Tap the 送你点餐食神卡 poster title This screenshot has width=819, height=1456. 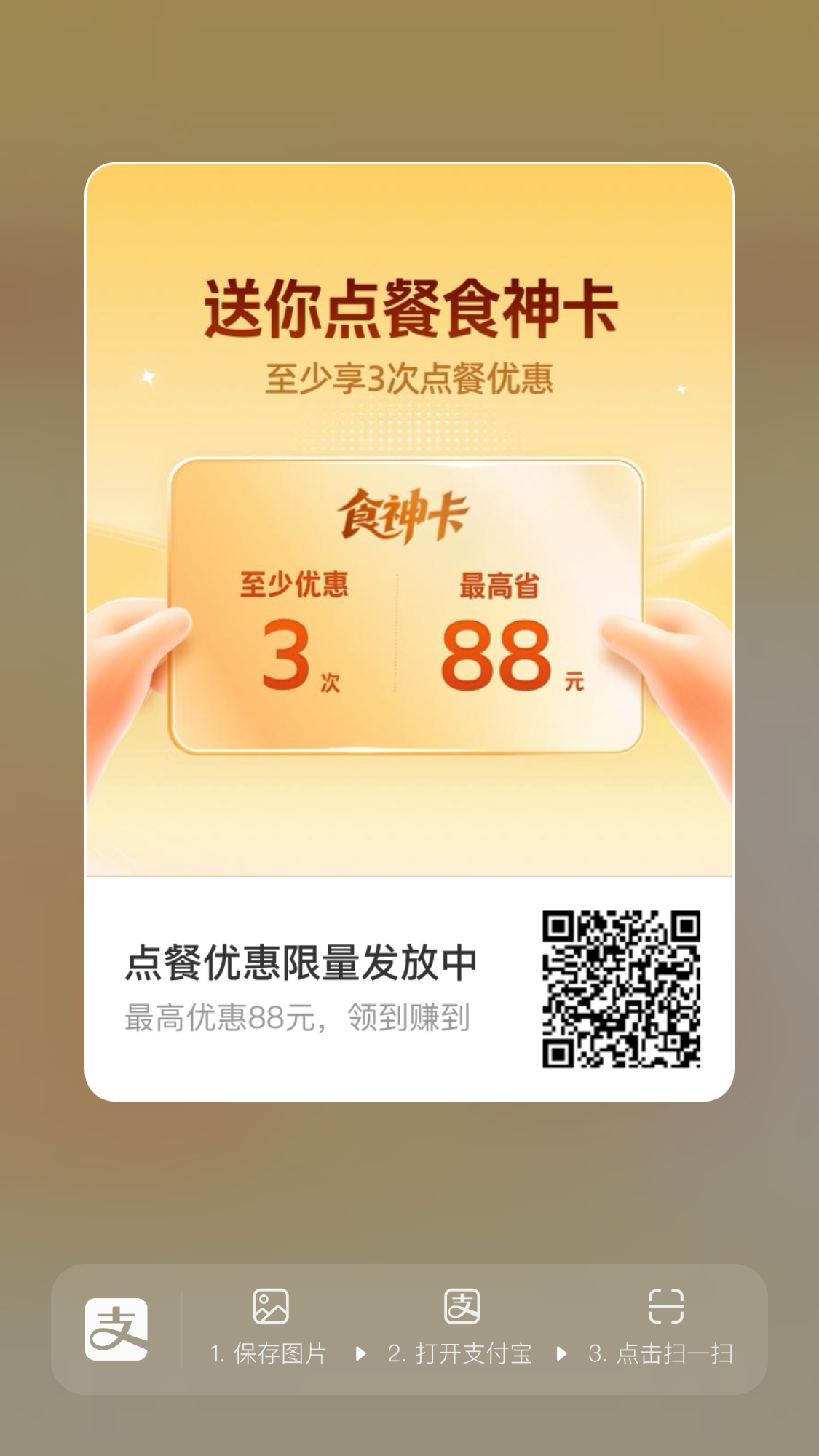click(409, 309)
